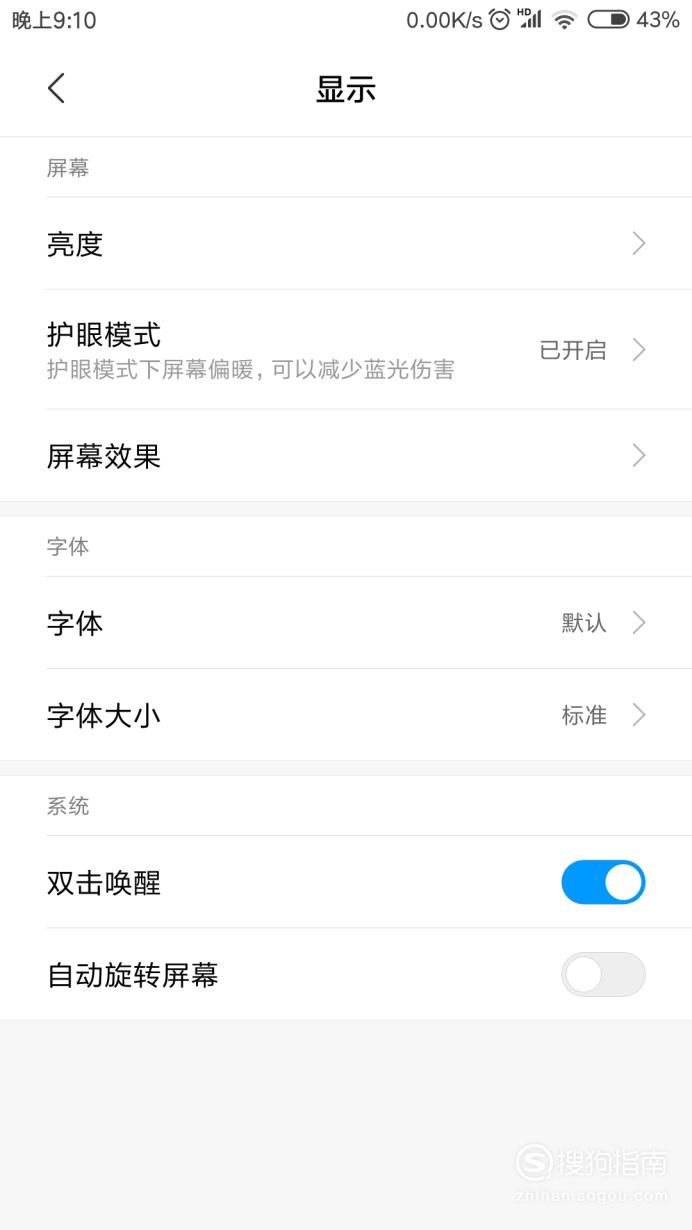Open the 屏幕效果 option
Screen dimensions: 692x1230
[x=346, y=455]
